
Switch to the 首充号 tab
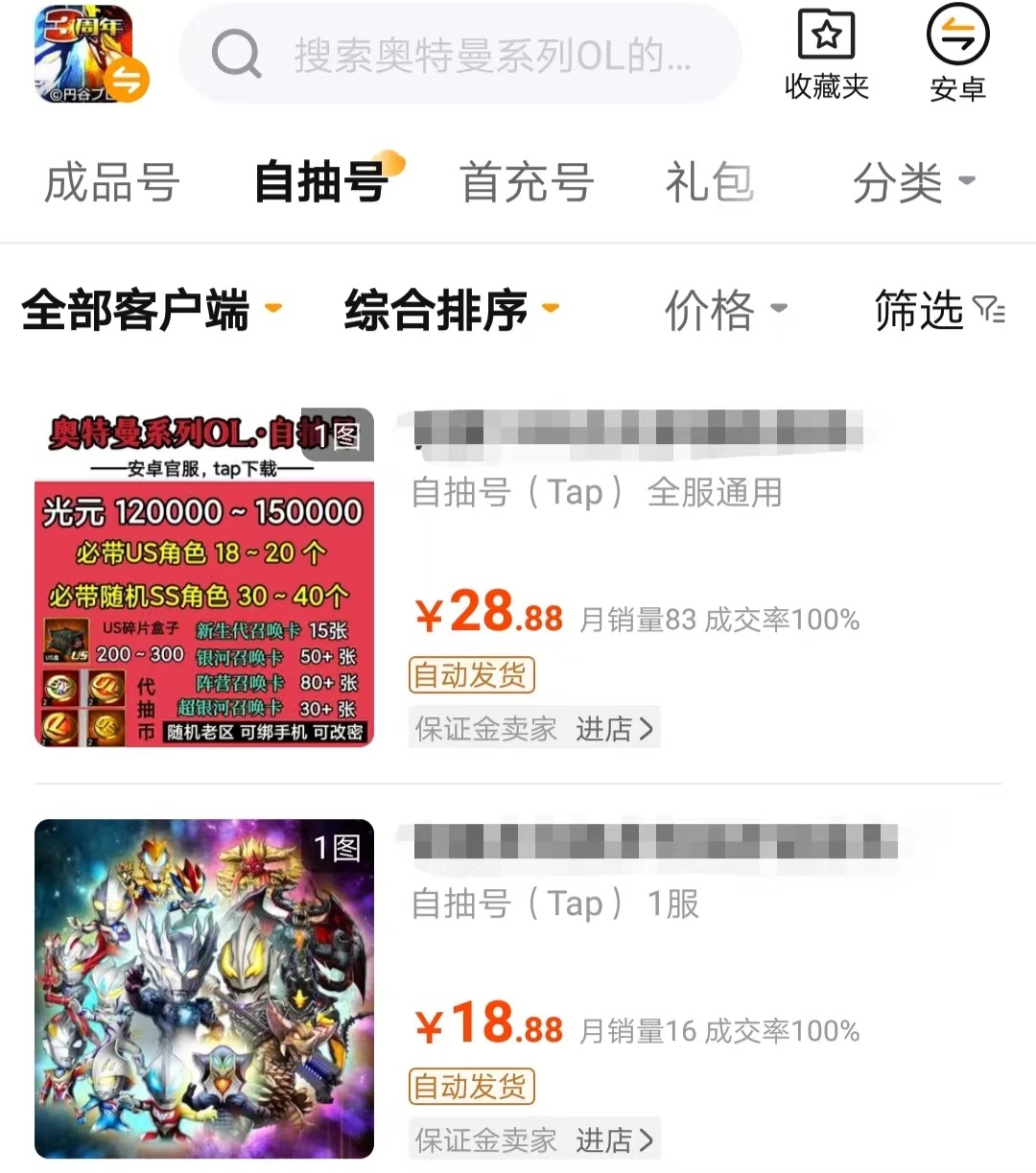coord(527,182)
